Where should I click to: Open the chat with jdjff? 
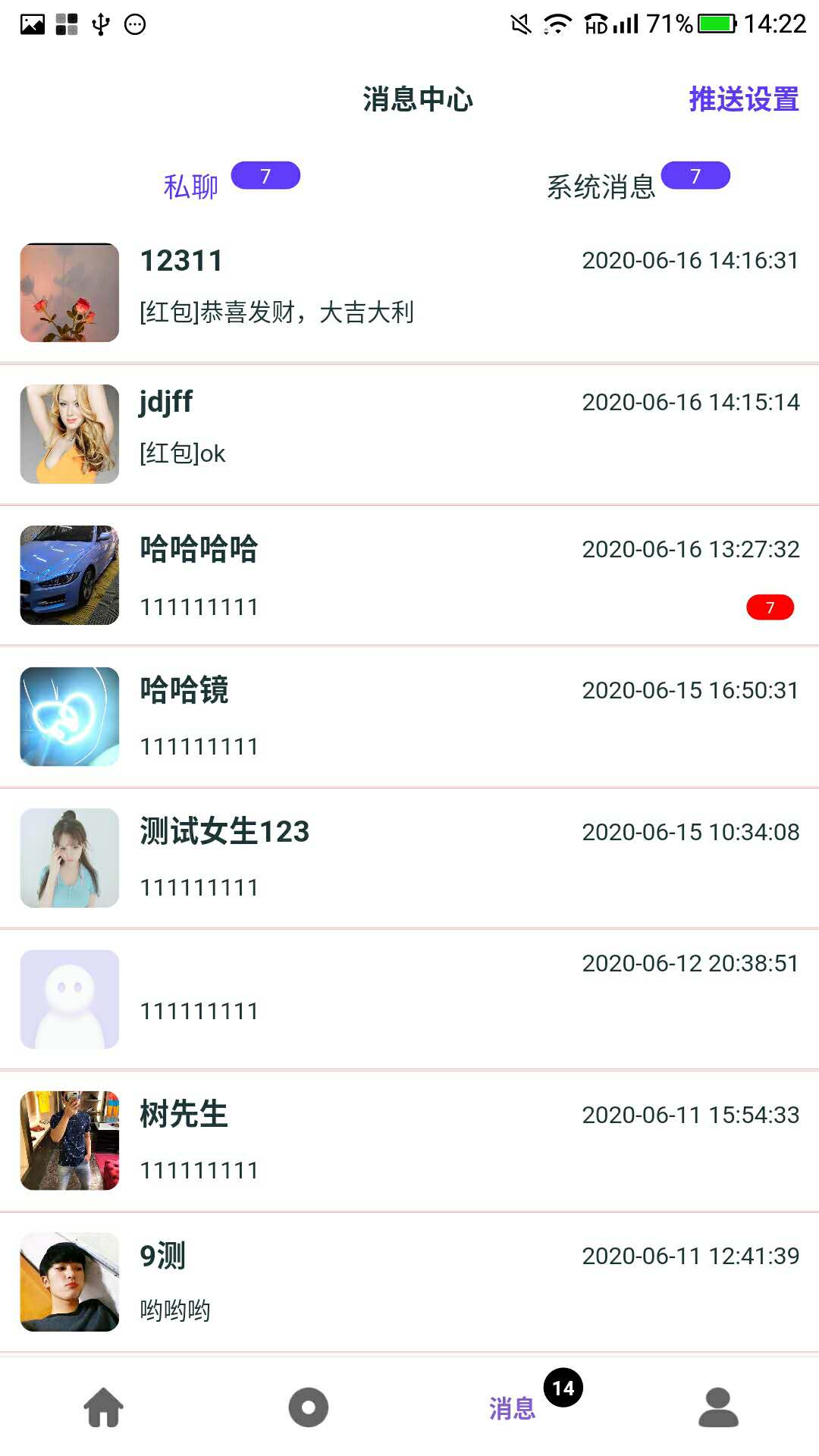(409, 434)
